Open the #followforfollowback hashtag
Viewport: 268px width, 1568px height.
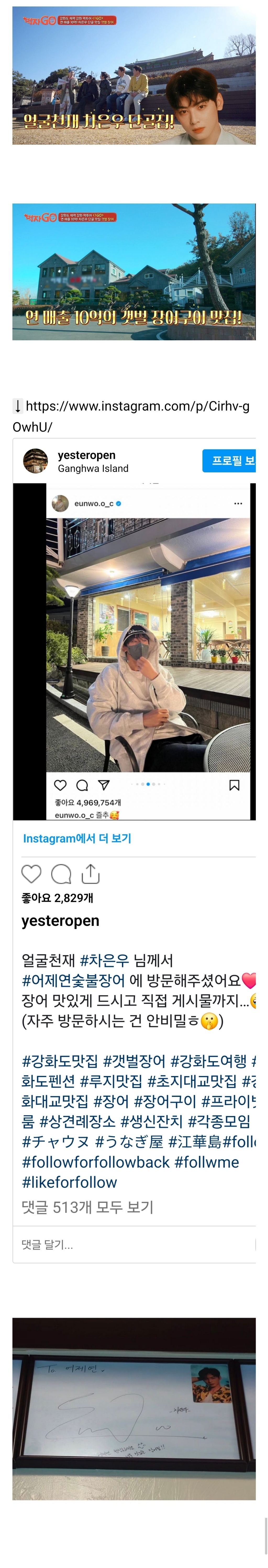point(96,1162)
